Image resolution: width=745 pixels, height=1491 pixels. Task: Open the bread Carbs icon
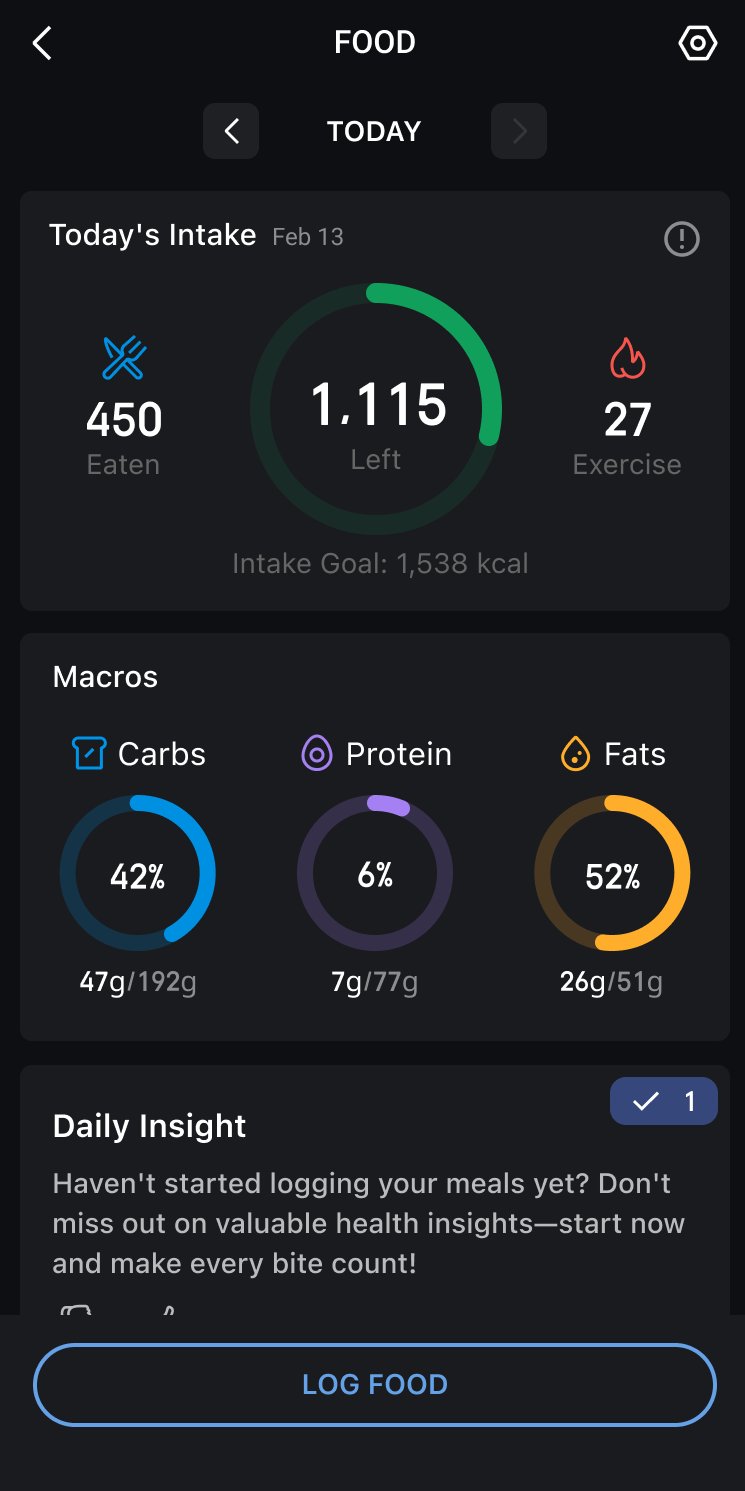pos(88,754)
